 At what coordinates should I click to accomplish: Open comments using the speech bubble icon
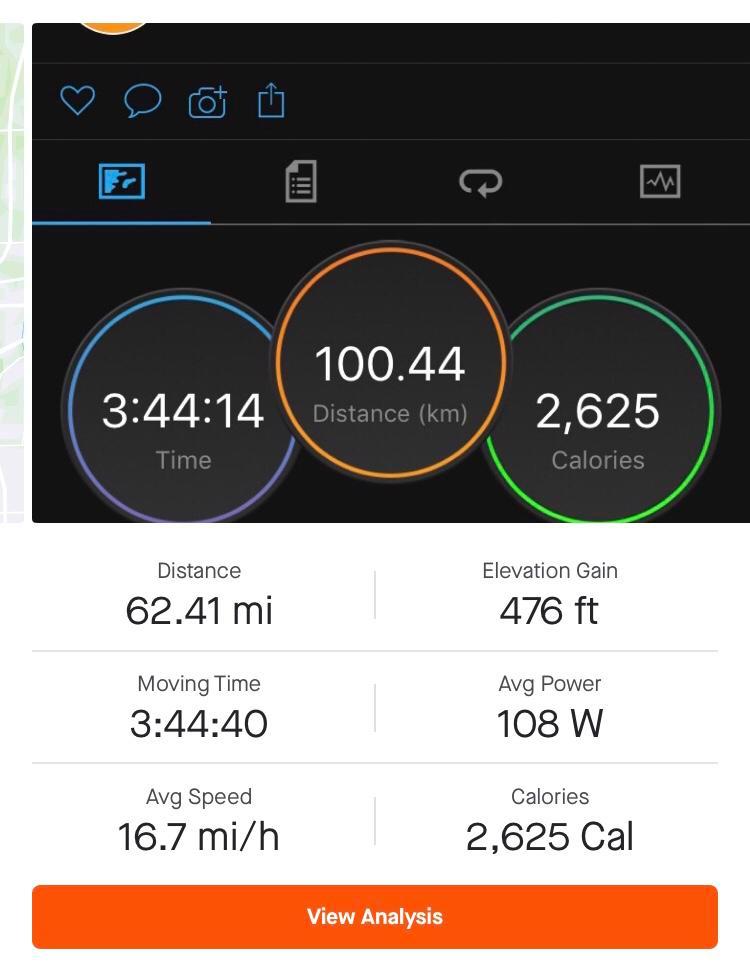tap(142, 100)
